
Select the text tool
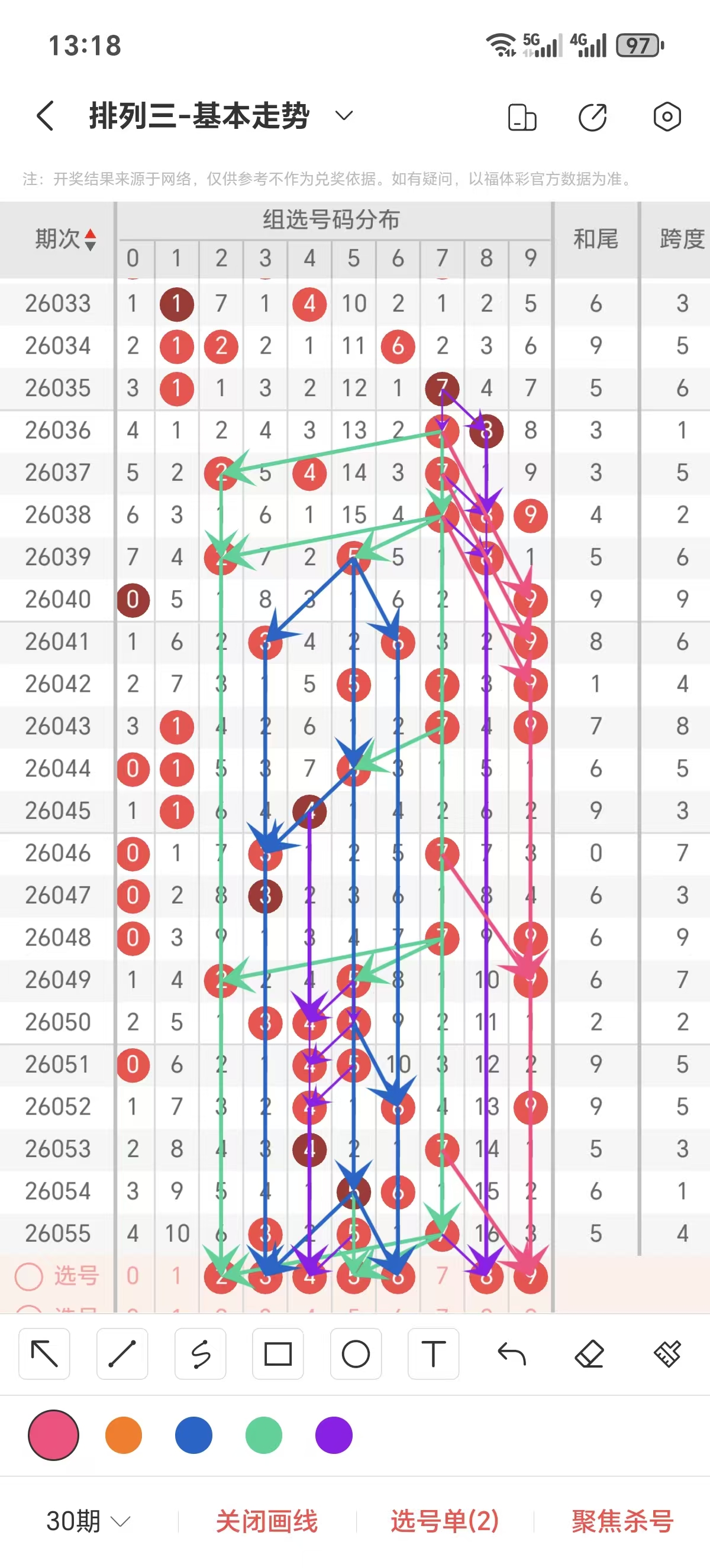click(434, 1355)
